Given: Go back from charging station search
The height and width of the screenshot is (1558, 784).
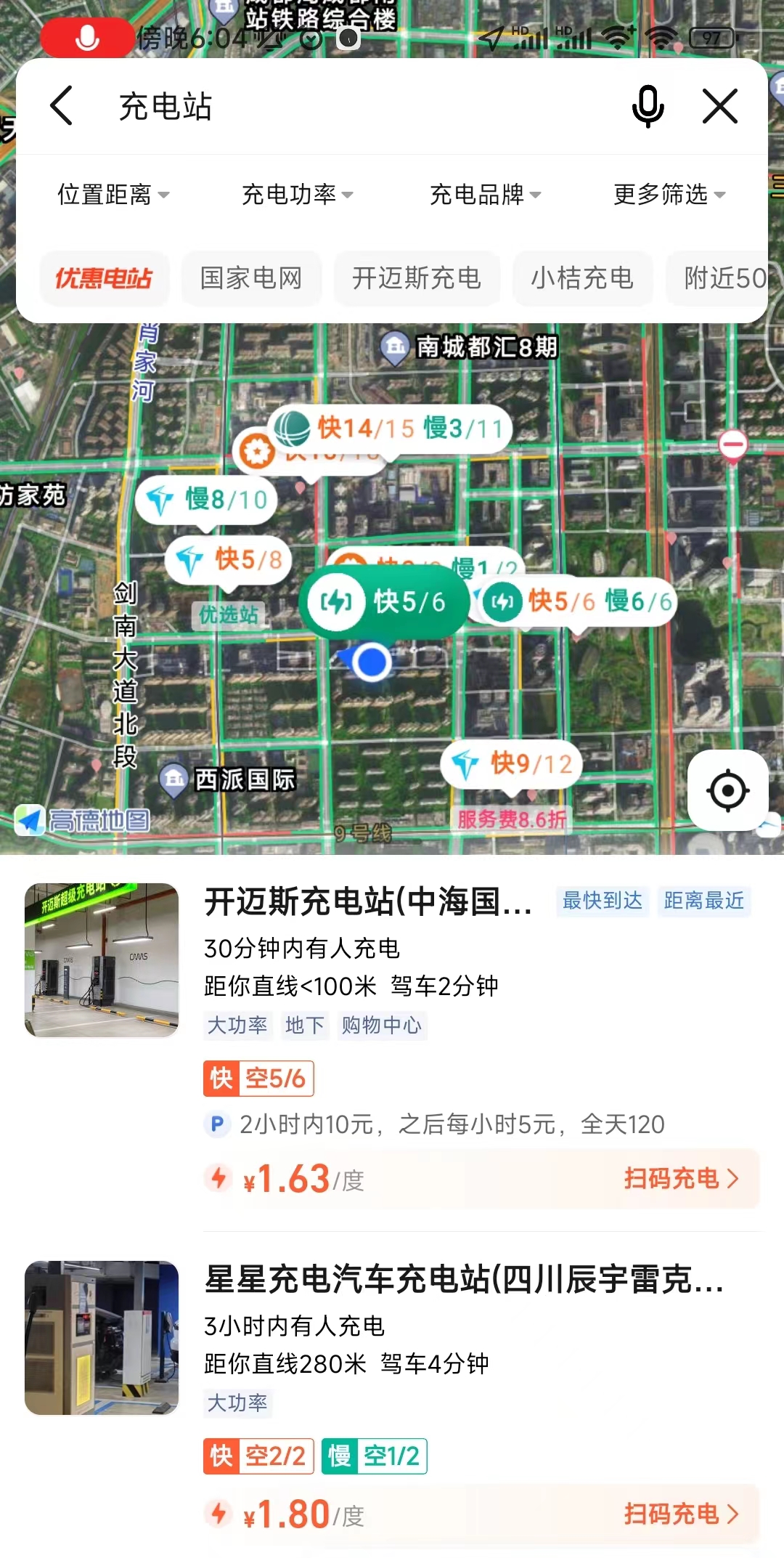Looking at the screenshot, I should point(62,106).
